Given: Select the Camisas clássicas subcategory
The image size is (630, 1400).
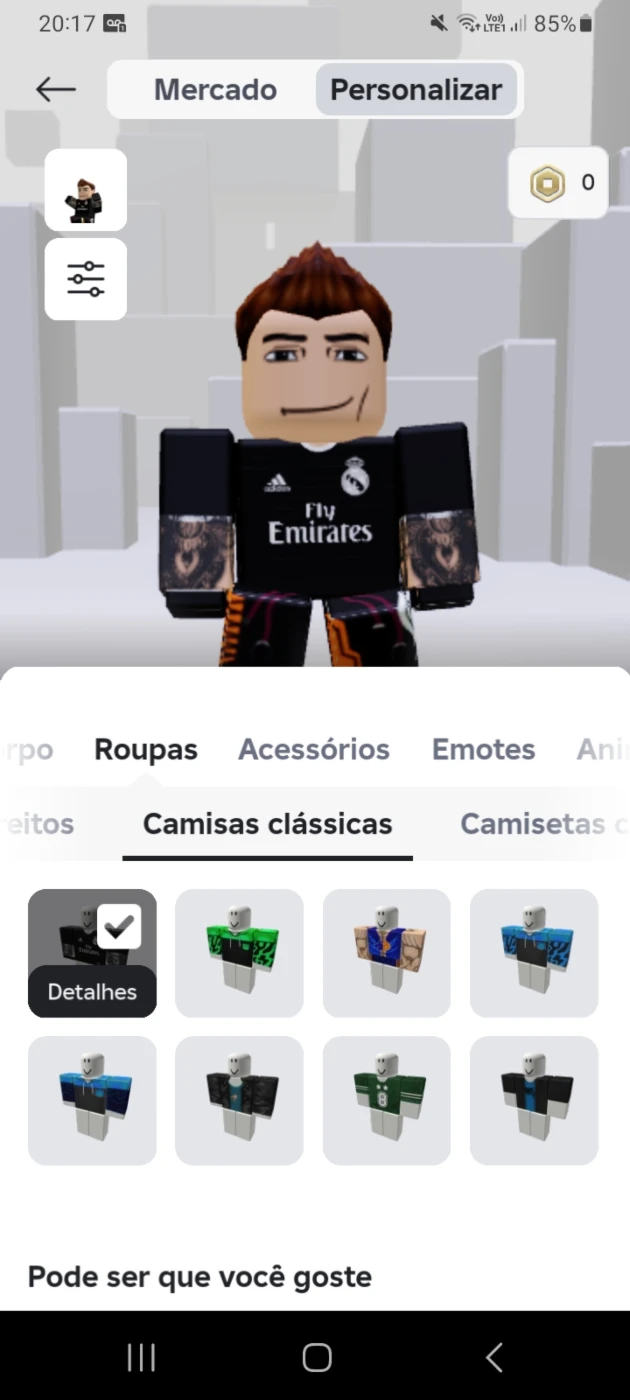Looking at the screenshot, I should tap(267, 824).
